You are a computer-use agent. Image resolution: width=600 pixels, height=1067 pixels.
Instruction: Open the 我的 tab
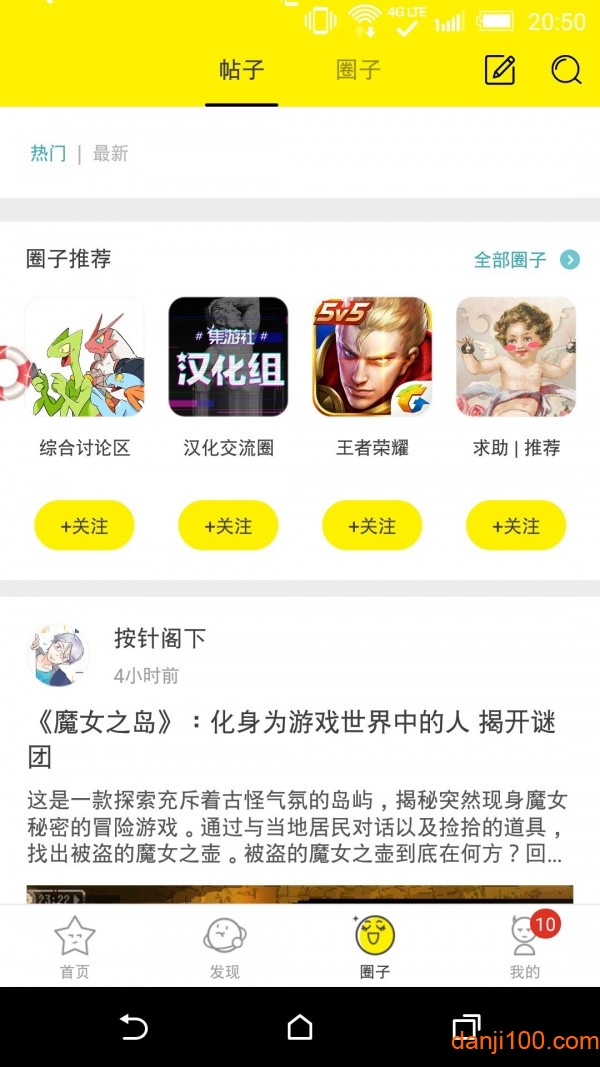coord(524,946)
